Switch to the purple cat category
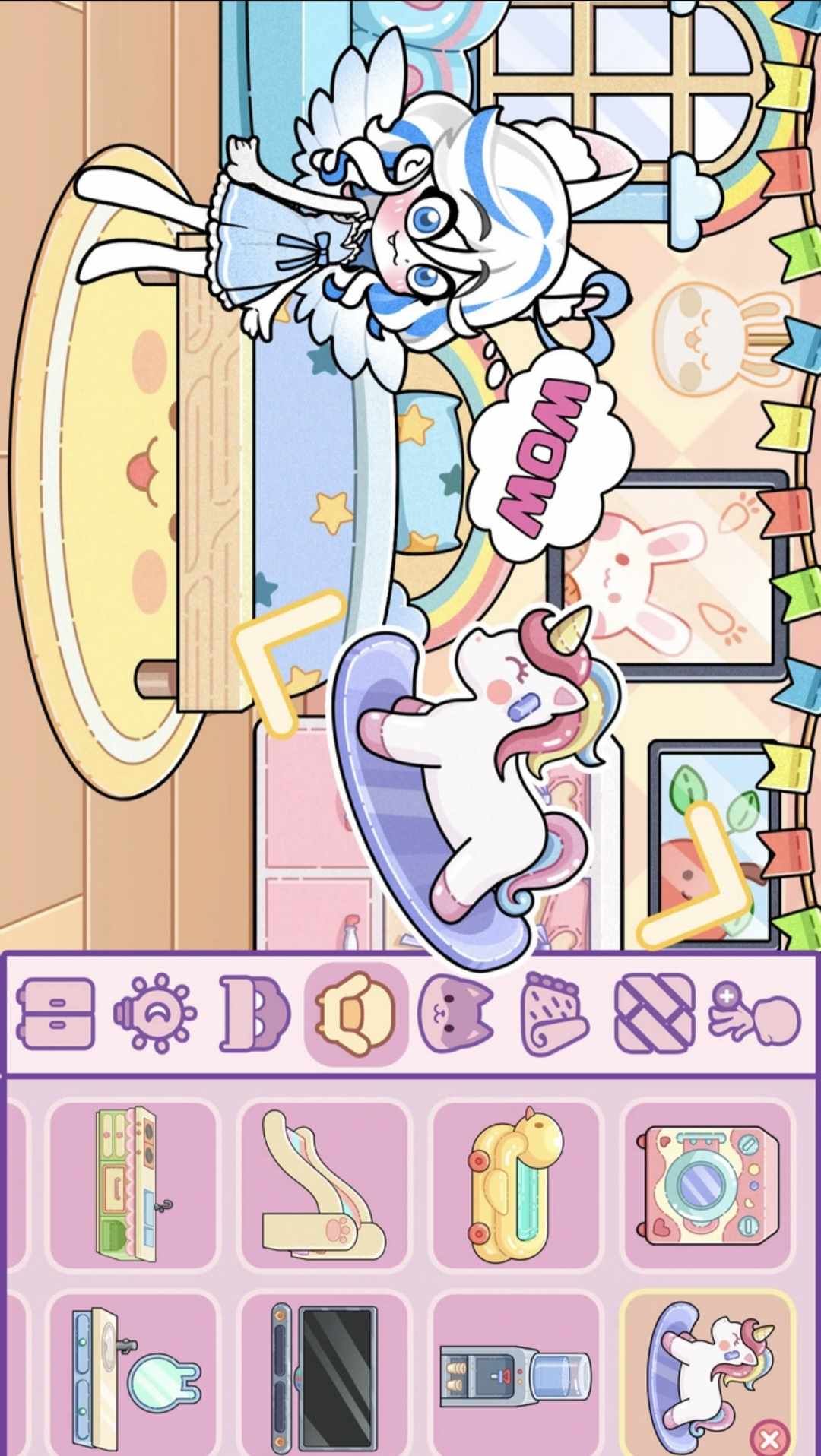Screen dimensions: 821x1456 (x=455, y=1013)
